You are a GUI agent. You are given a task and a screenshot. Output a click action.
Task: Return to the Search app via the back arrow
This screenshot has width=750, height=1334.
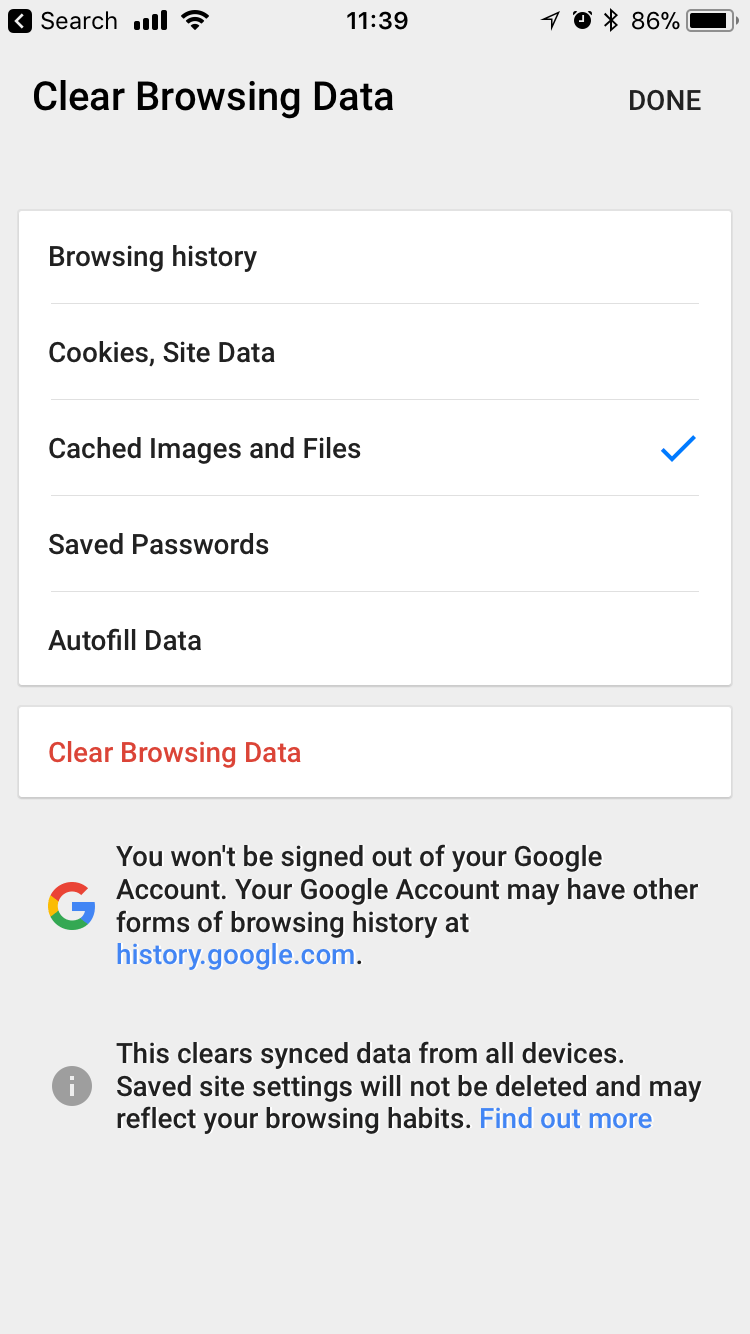click(62, 21)
